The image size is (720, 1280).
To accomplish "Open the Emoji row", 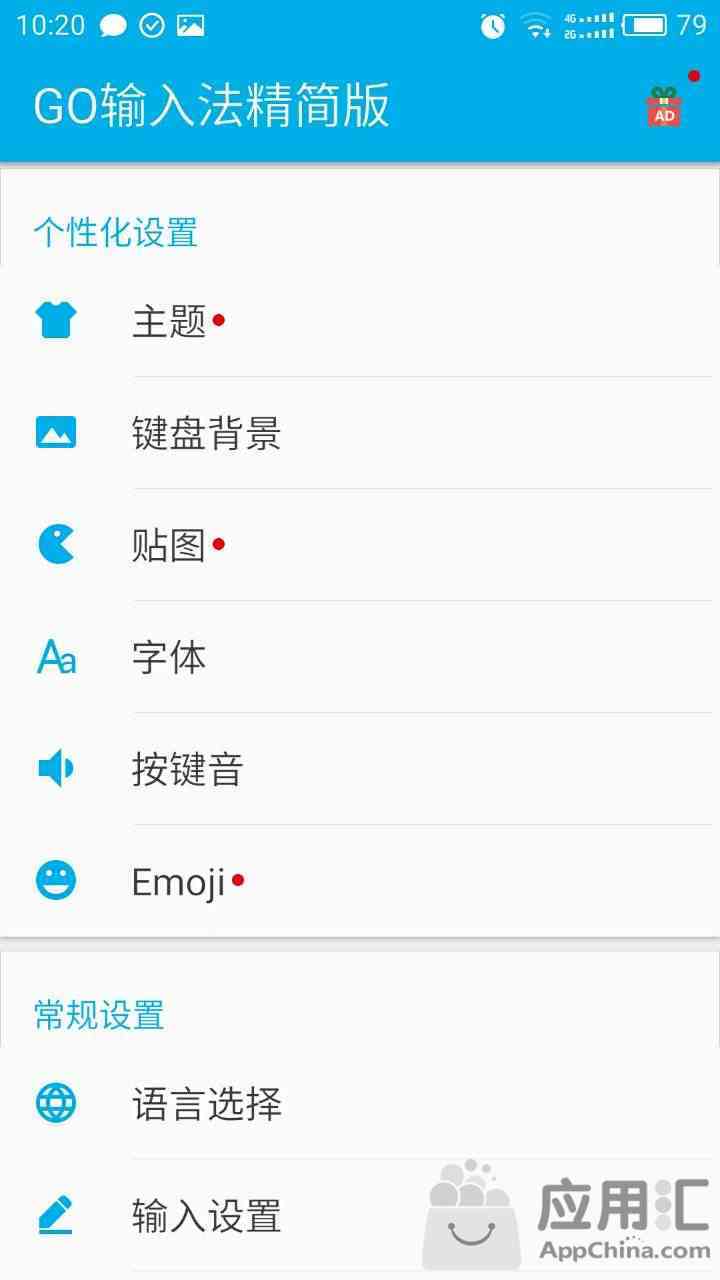I will [x=360, y=881].
